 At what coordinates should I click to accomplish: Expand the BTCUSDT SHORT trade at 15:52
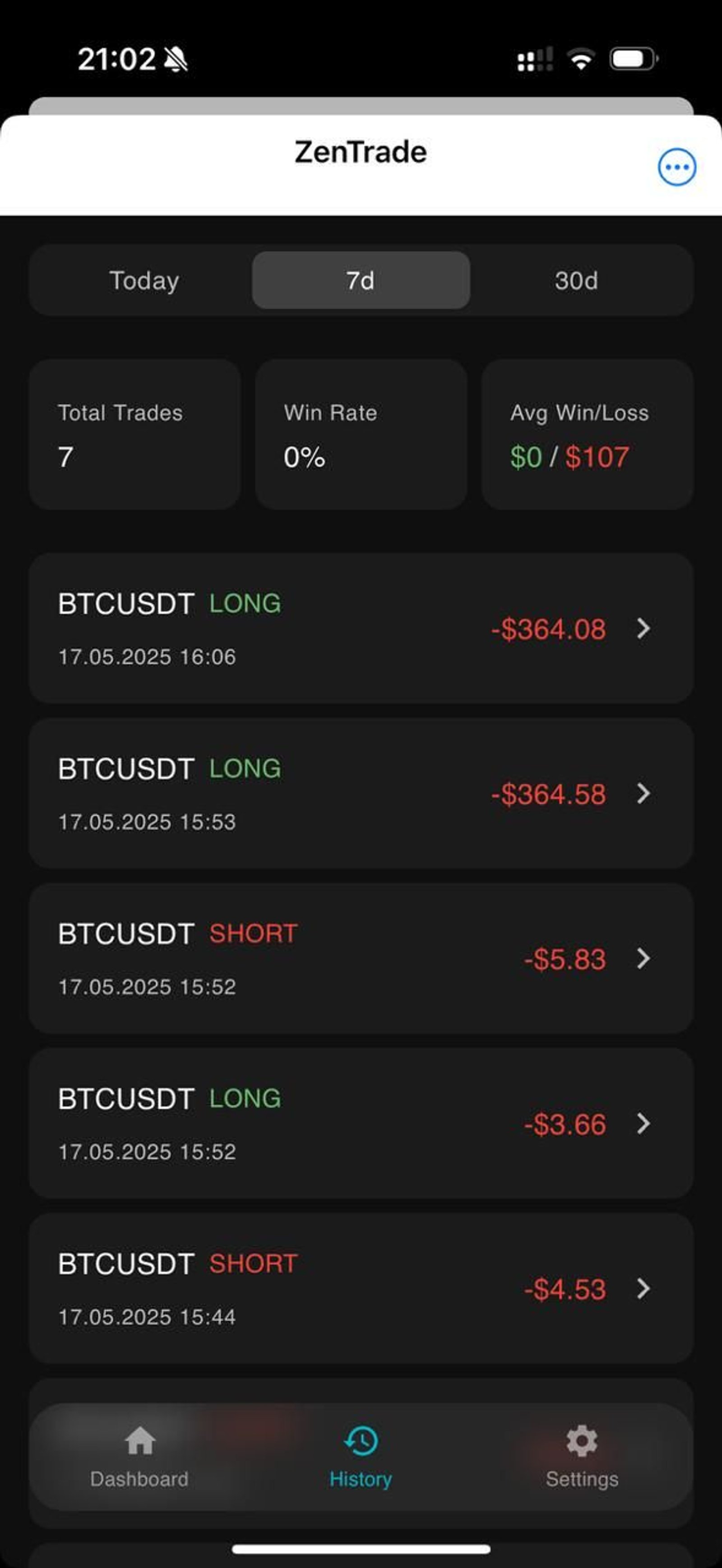pyautogui.click(x=361, y=959)
